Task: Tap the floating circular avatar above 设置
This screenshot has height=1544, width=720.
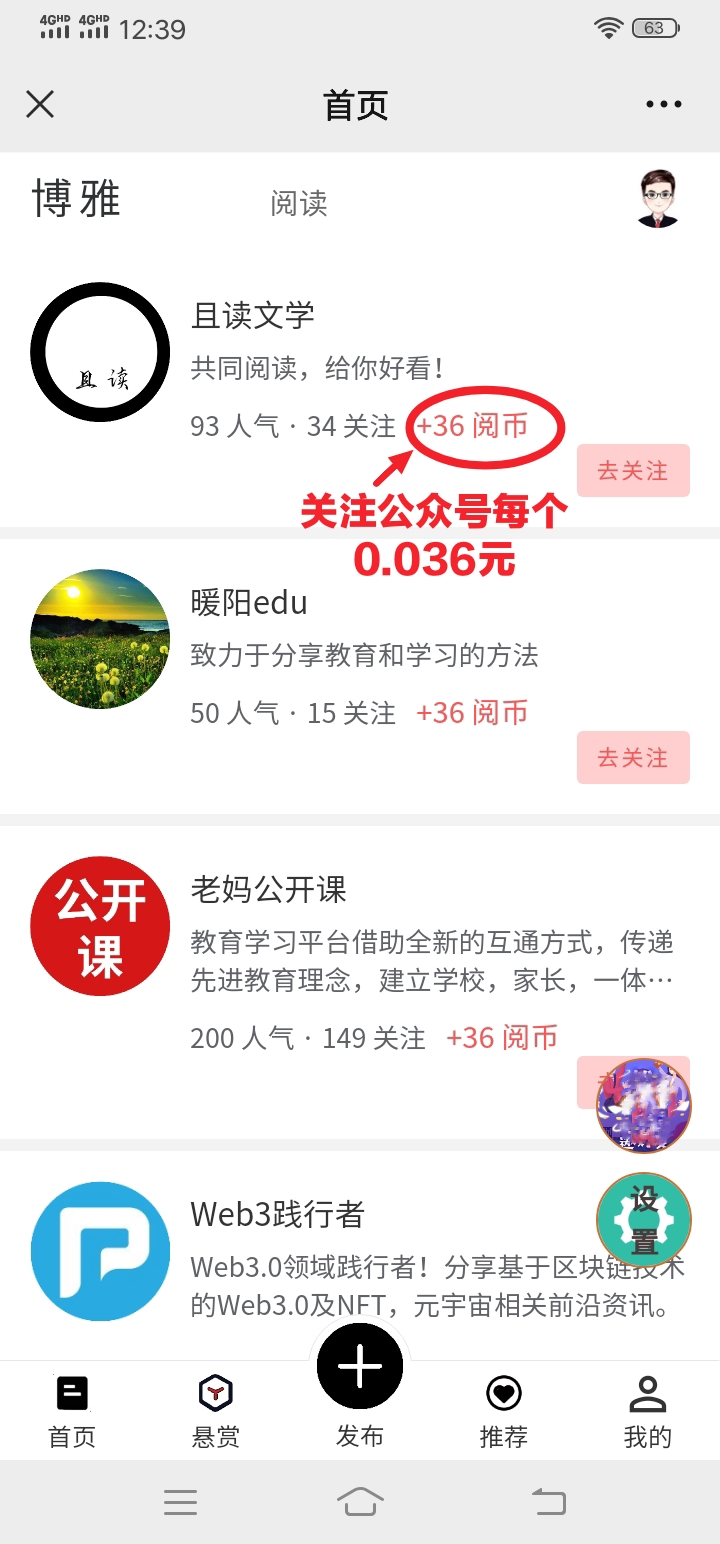Action: click(644, 1103)
